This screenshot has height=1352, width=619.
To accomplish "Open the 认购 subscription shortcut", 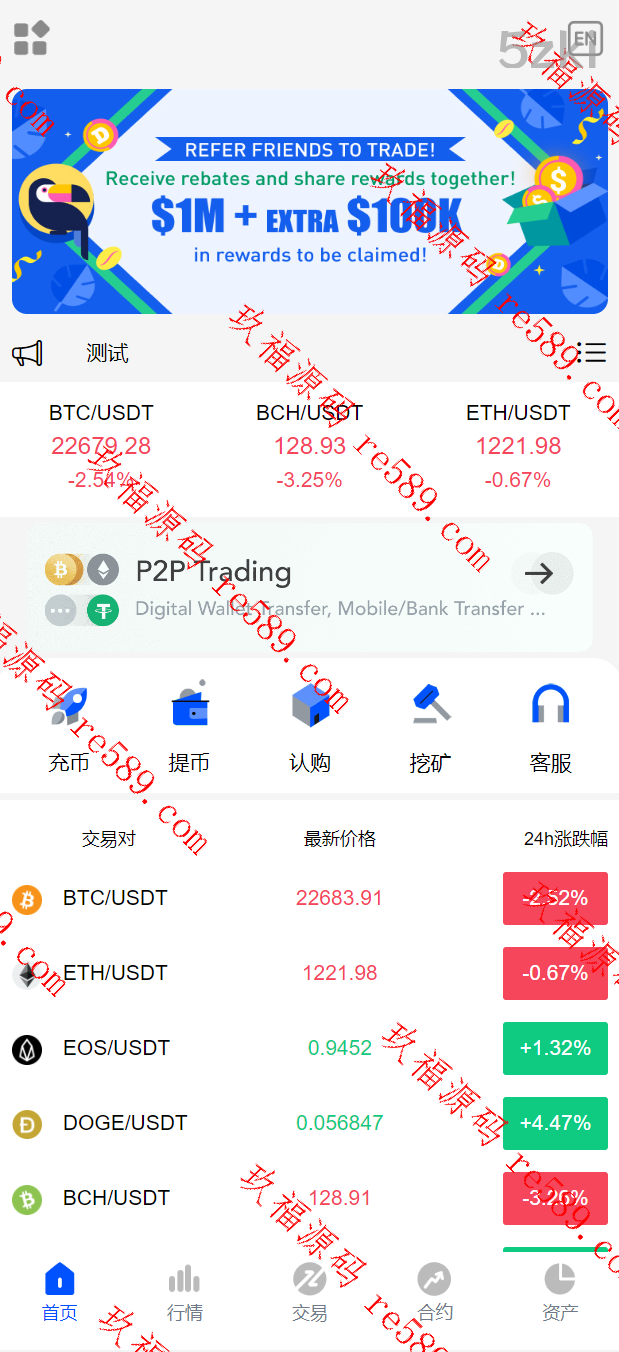I will (309, 728).
